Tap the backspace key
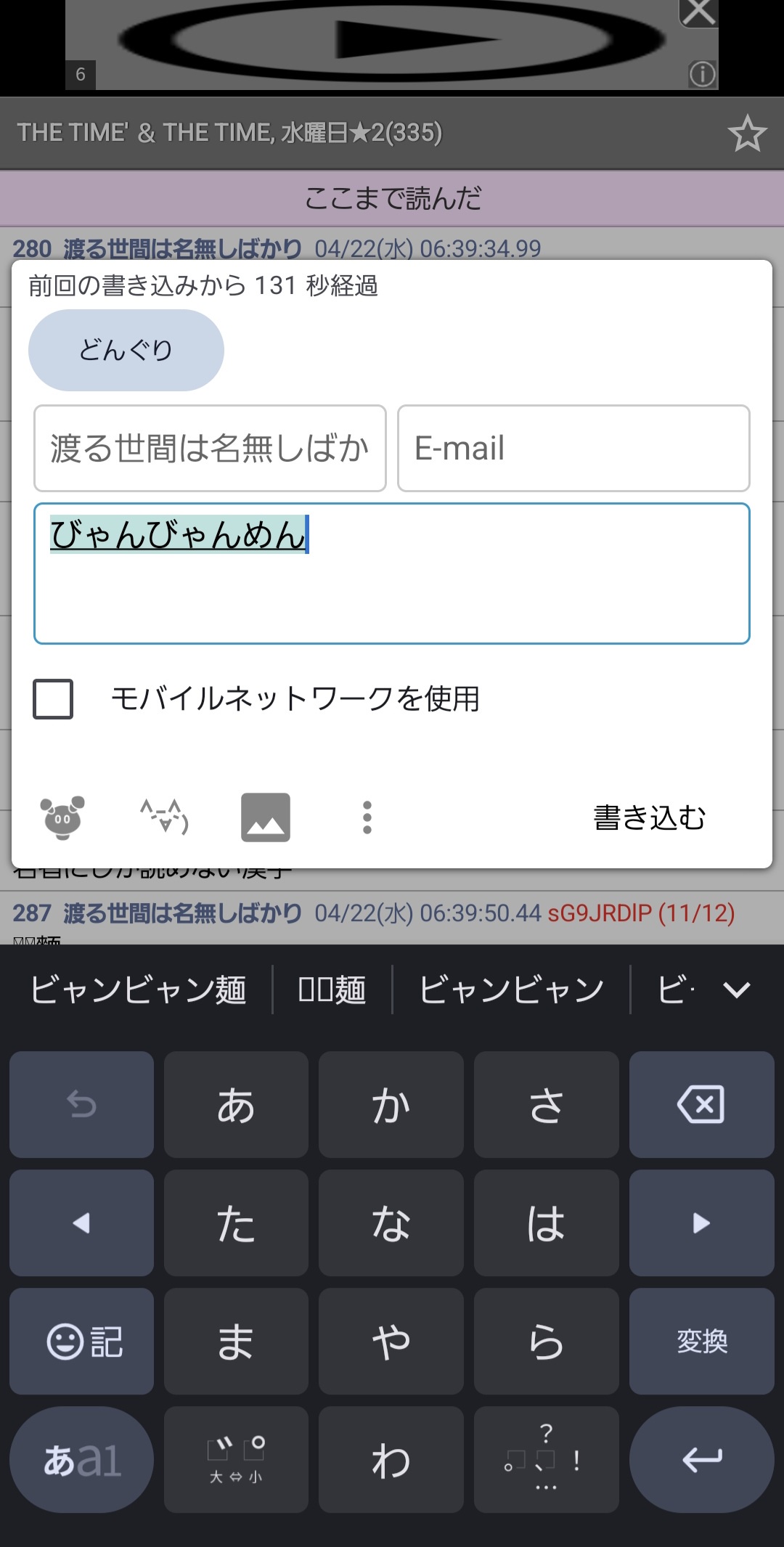This screenshot has width=784, height=1547. pos(701,1104)
